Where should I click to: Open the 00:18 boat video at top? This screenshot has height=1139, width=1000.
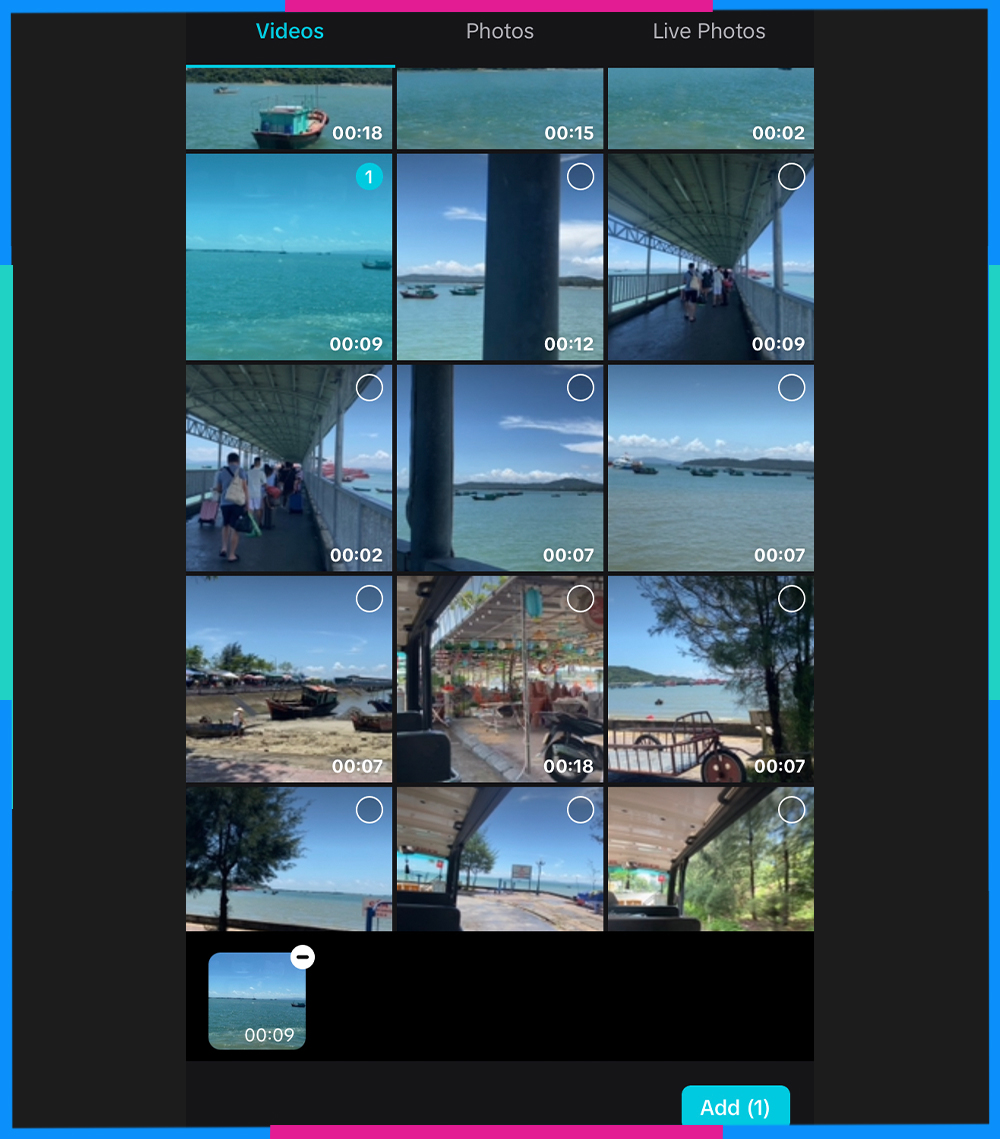click(289, 108)
